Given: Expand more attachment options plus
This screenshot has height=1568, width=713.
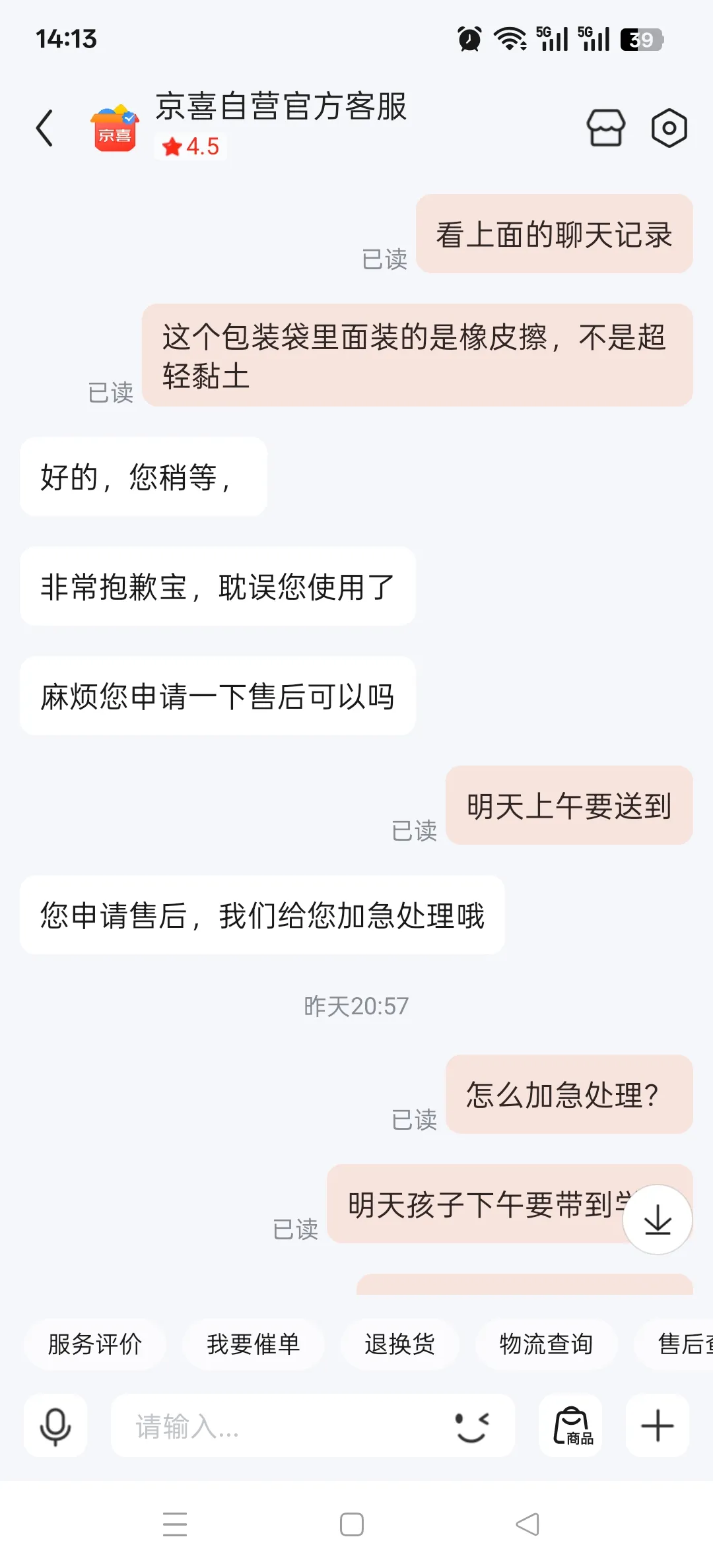Looking at the screenshot, I should 658,1426.
